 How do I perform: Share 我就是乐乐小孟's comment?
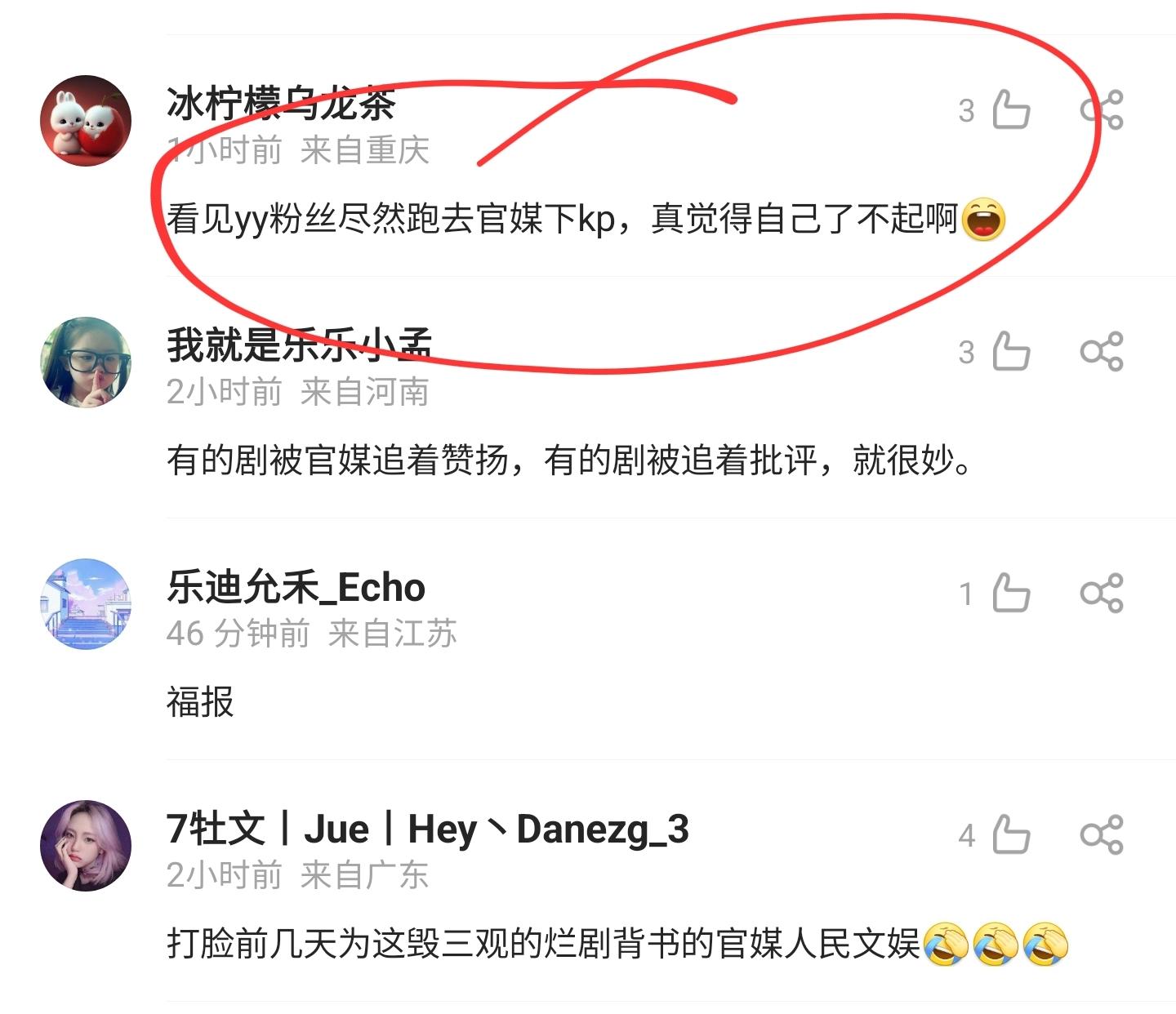coord(1102,352)
